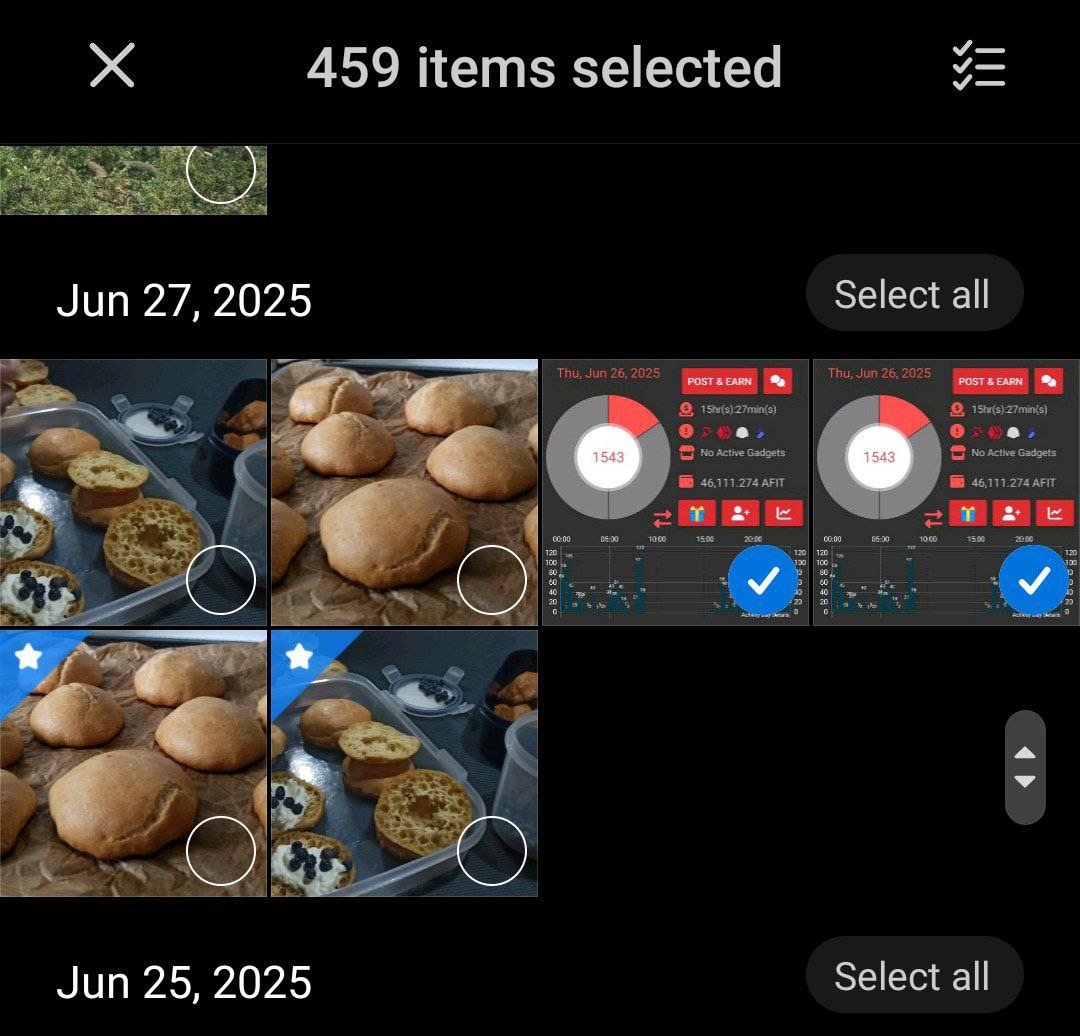Tap the select-all checklist icon

pyautogui.click(x=978, y=66)
